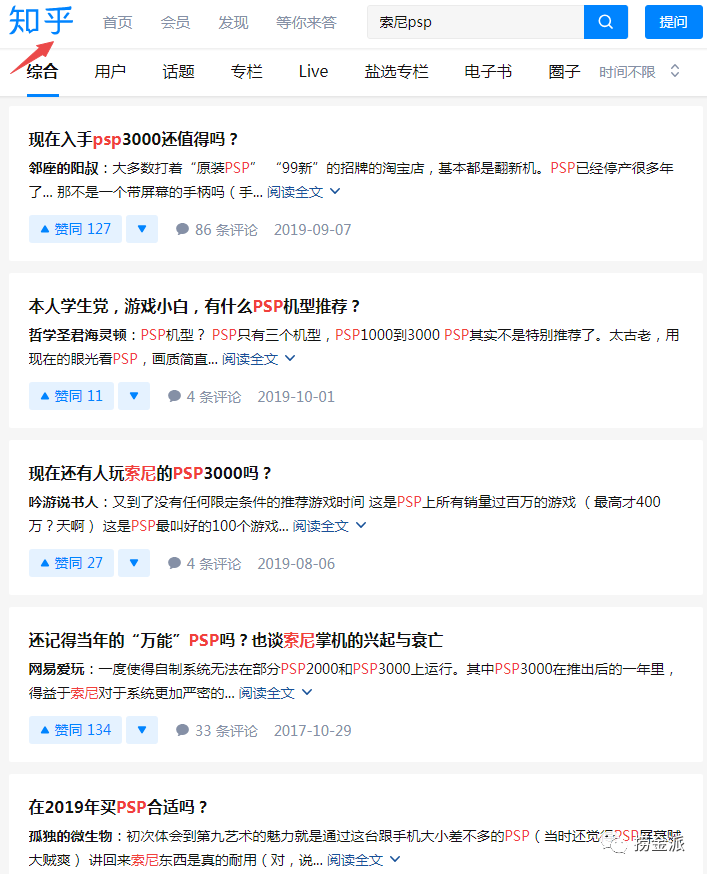Select the 专栏 tab
This screenshot has height=874, width=707.
[x=246, y=72]
